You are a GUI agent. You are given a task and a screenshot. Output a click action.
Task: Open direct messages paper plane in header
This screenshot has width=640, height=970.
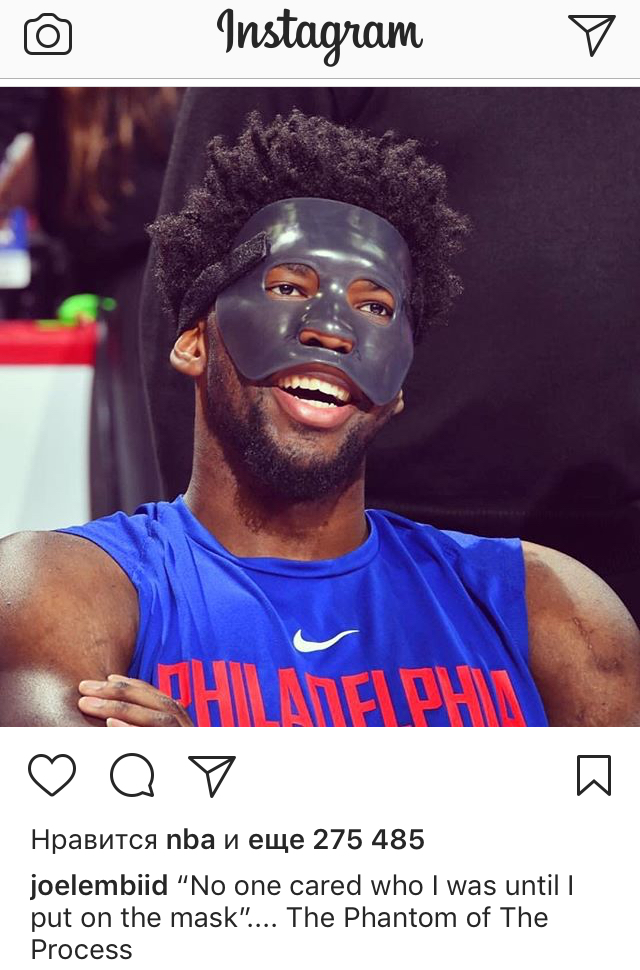[591, 35]
